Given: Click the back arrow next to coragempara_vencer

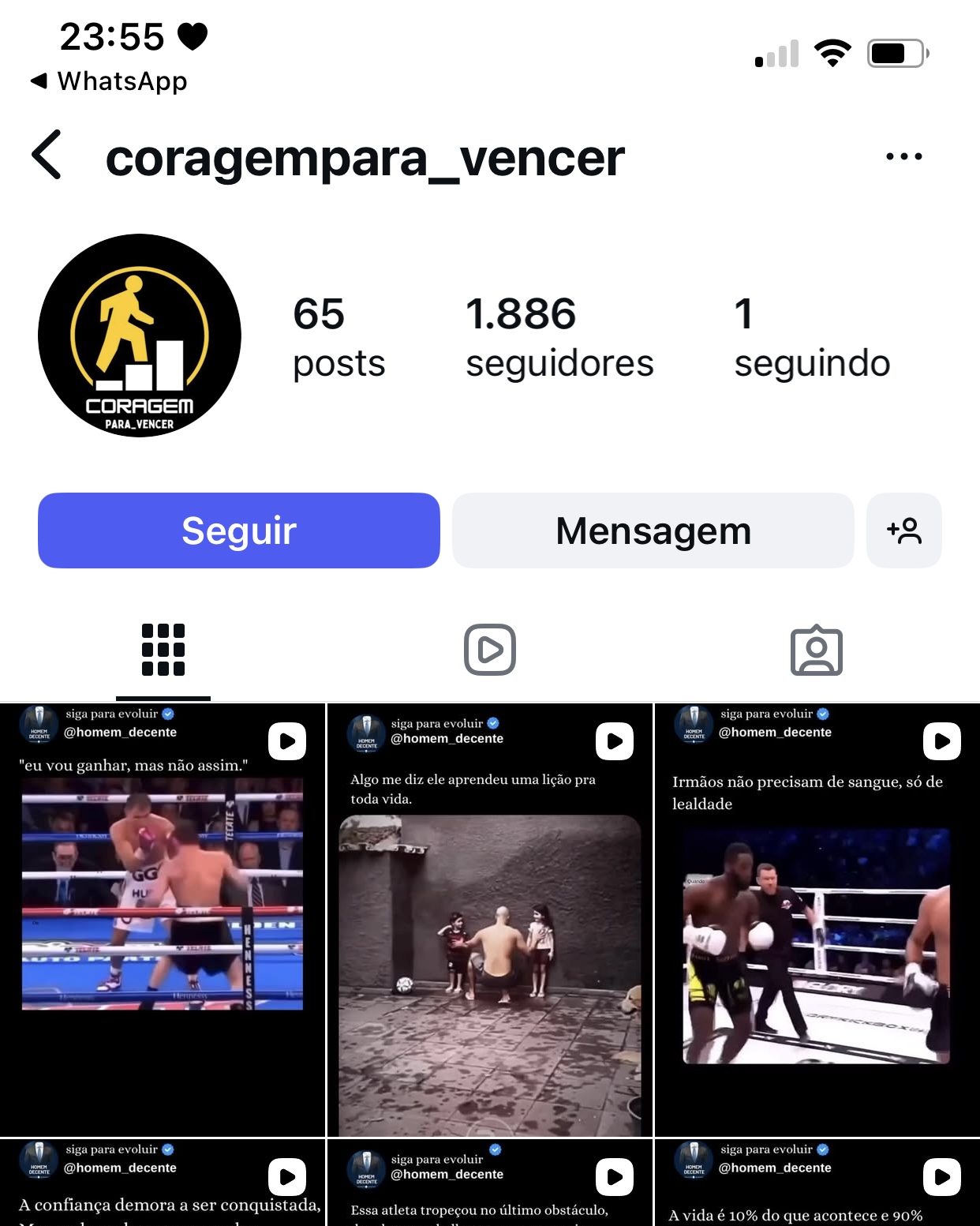Looking at the screenshot, I should (x=47, y=155).
